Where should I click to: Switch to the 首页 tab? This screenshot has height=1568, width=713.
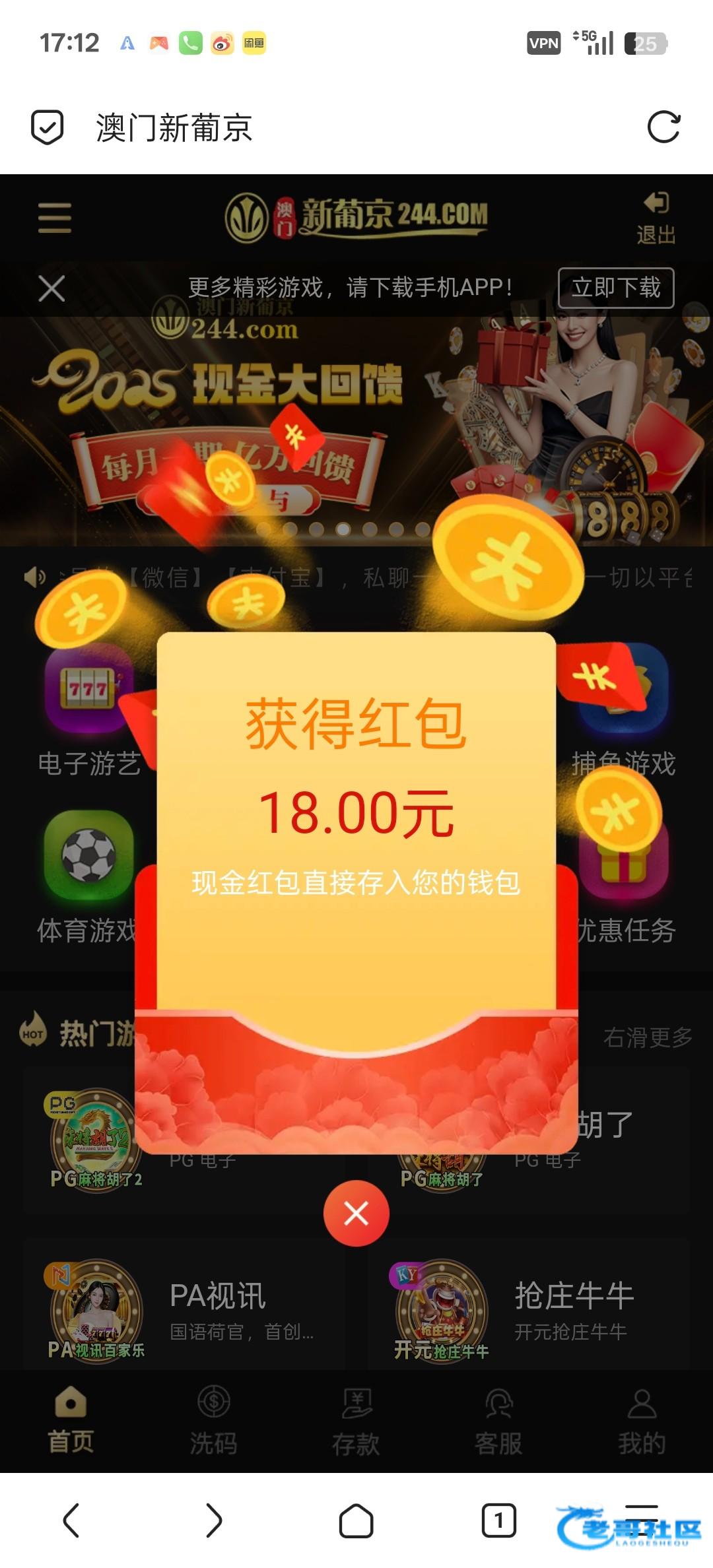71,1420
